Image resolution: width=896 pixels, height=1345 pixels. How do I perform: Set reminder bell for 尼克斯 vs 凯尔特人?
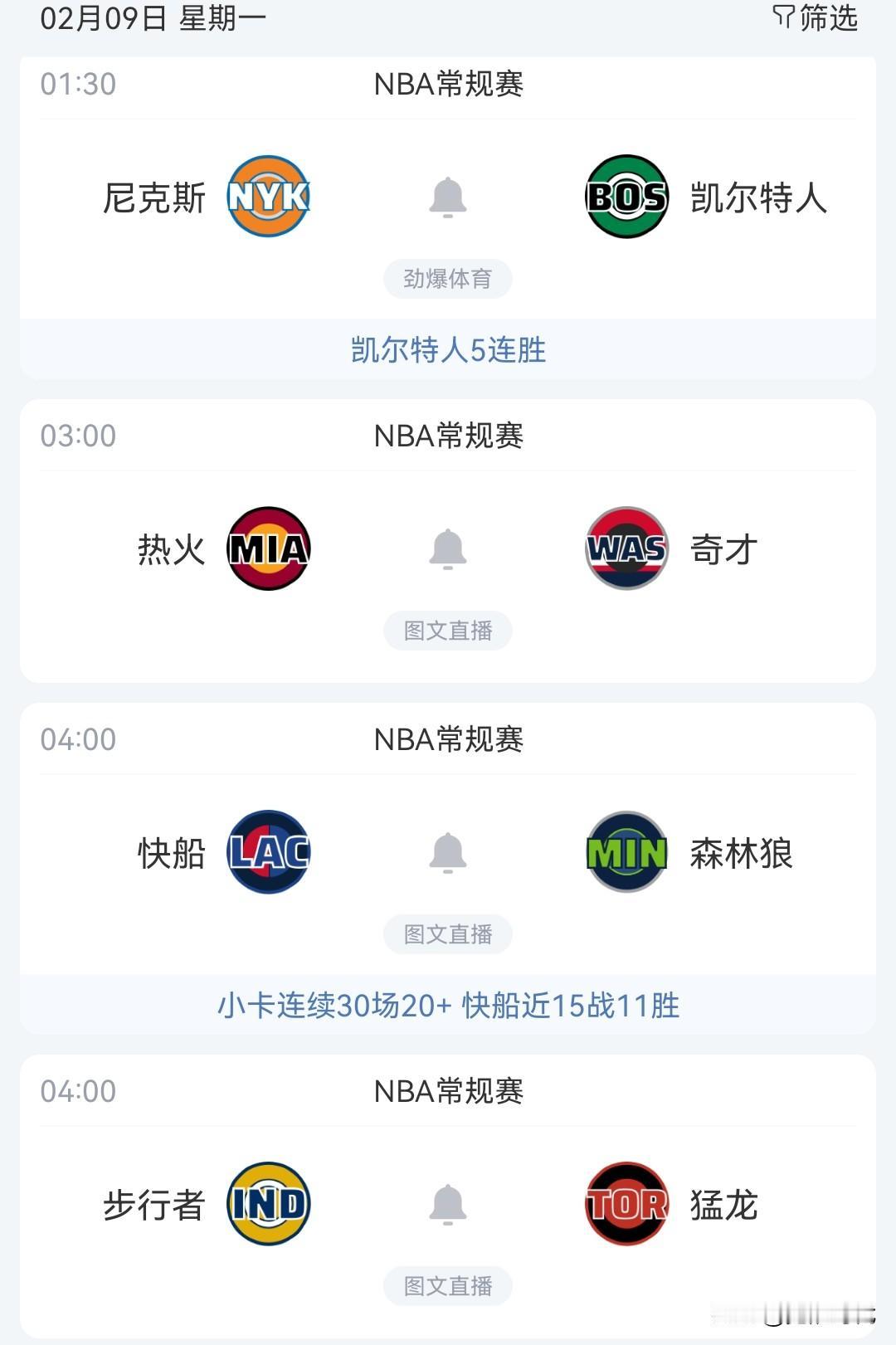(x=448, y=197)
